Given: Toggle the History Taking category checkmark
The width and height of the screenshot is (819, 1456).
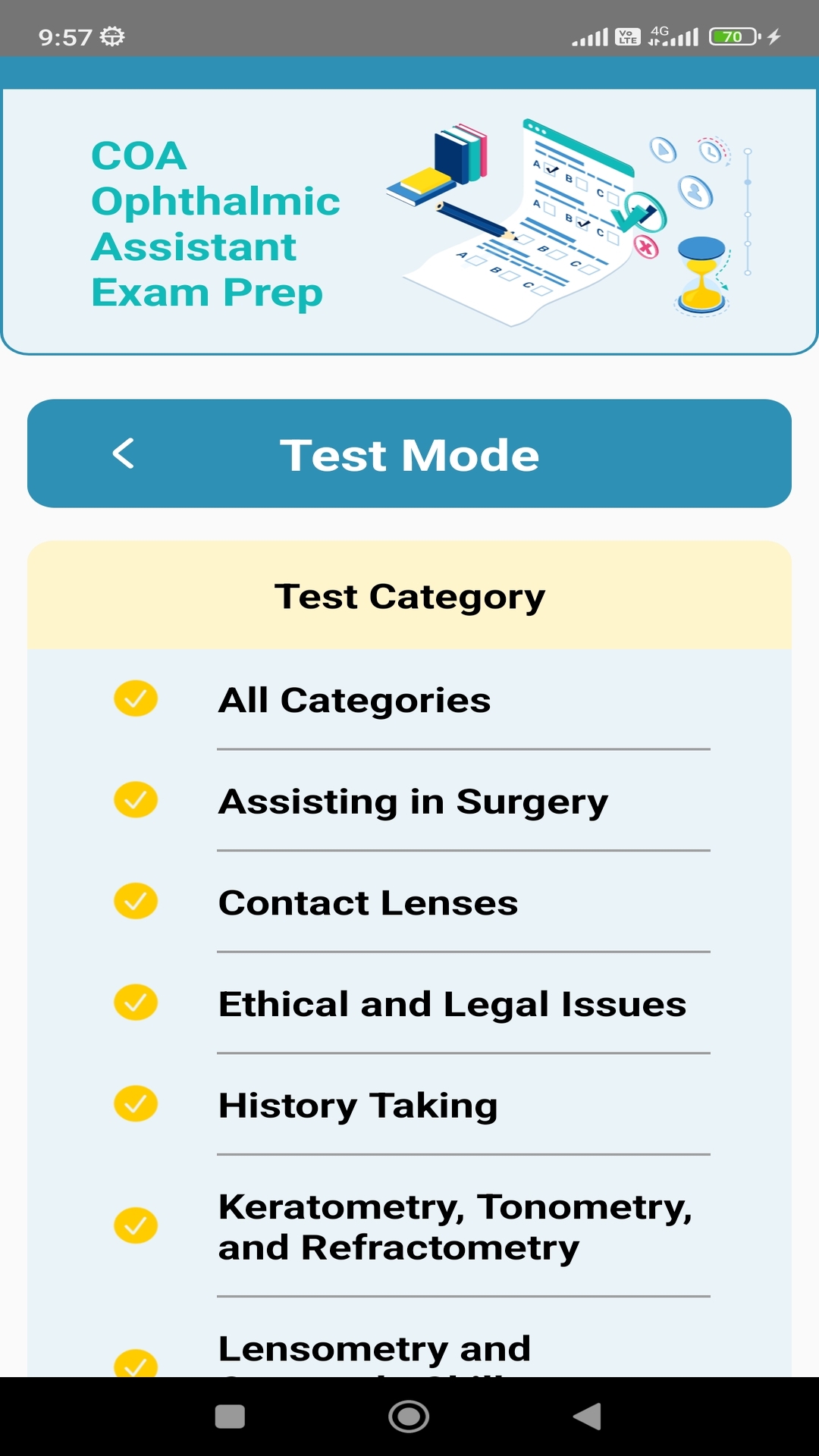Looking at the screenshot, I should point(135,1105).
